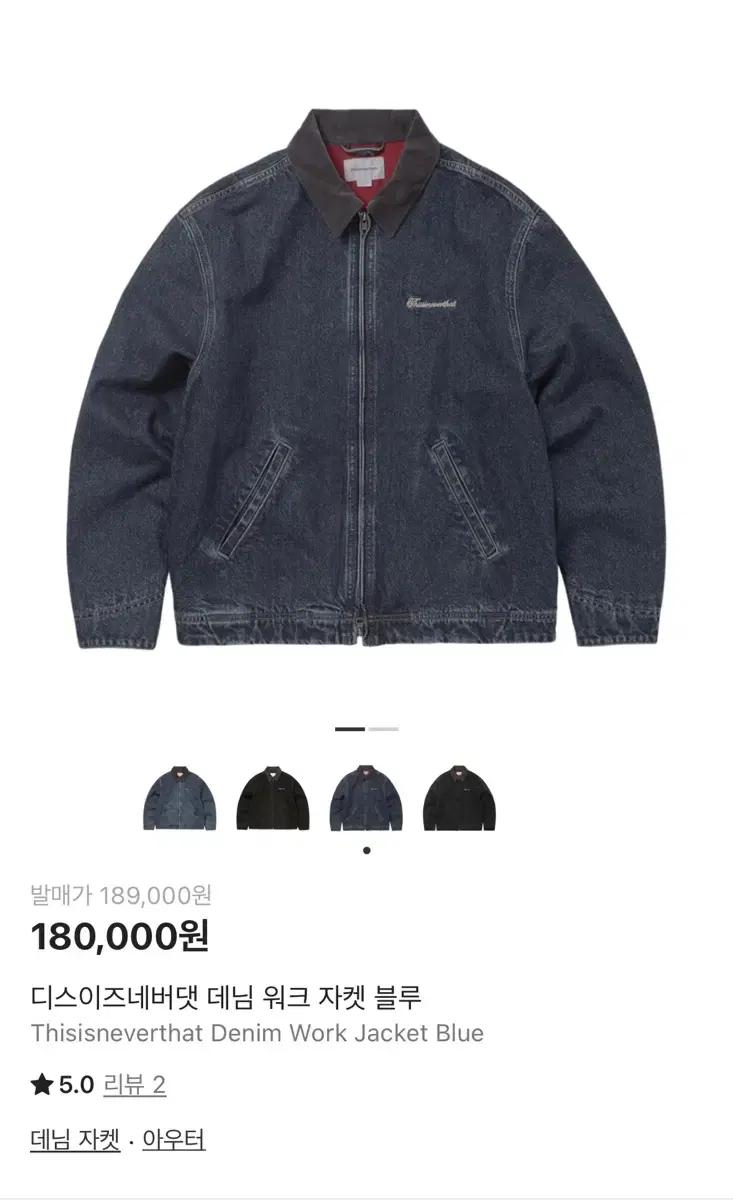Image resolution: width=733 pixels, height=1200 pixels.
Task: Select the second thumbnail, the black jacket front
Action: 273,797
